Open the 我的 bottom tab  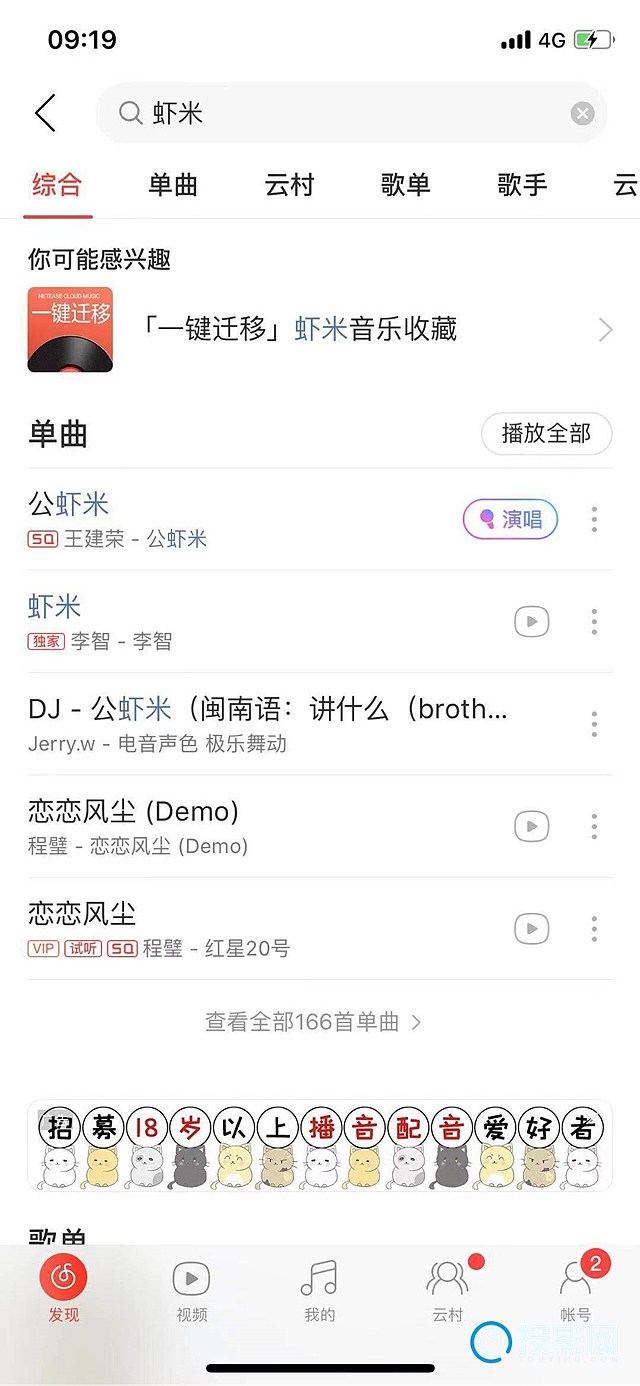(x=319, y=1290)
